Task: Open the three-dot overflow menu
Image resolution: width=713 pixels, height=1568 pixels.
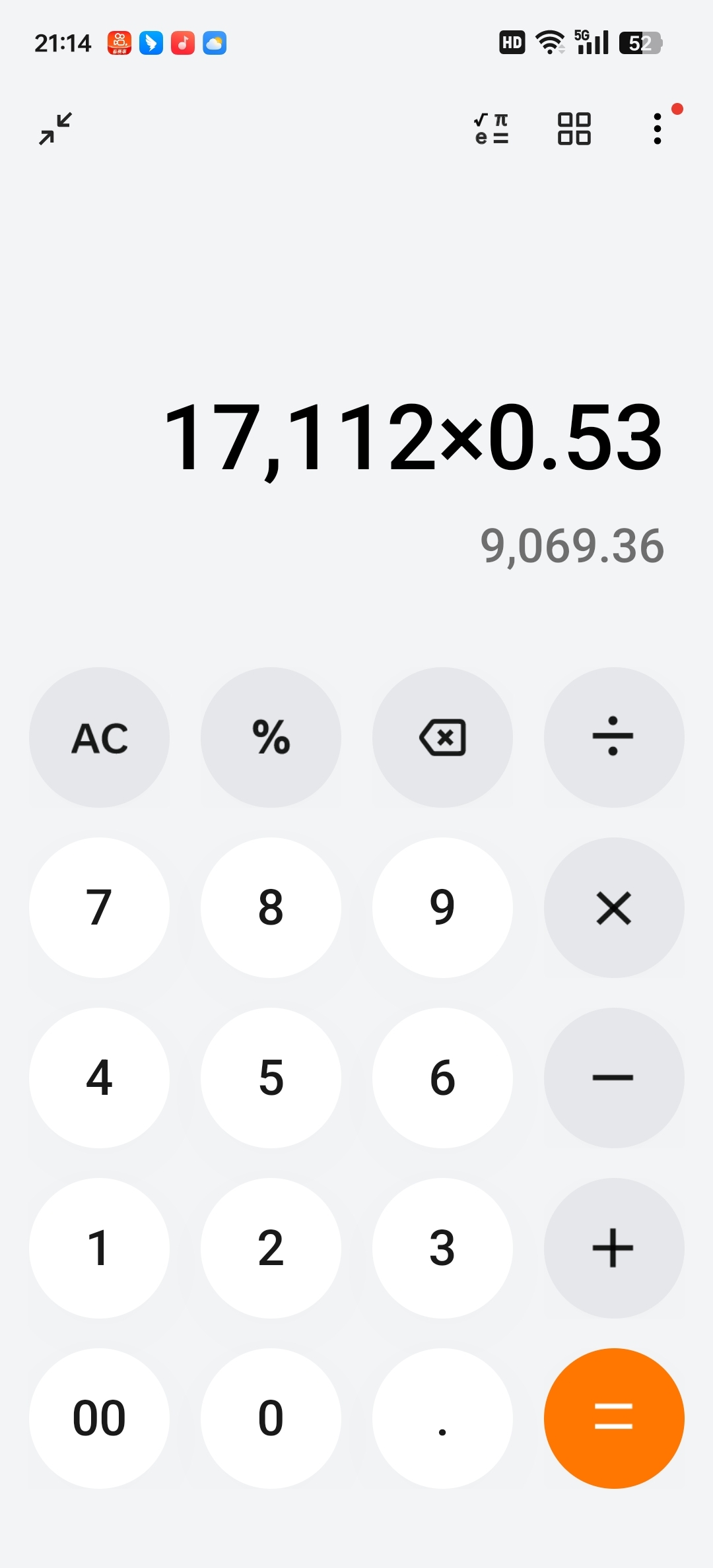Action: [658, 129]
